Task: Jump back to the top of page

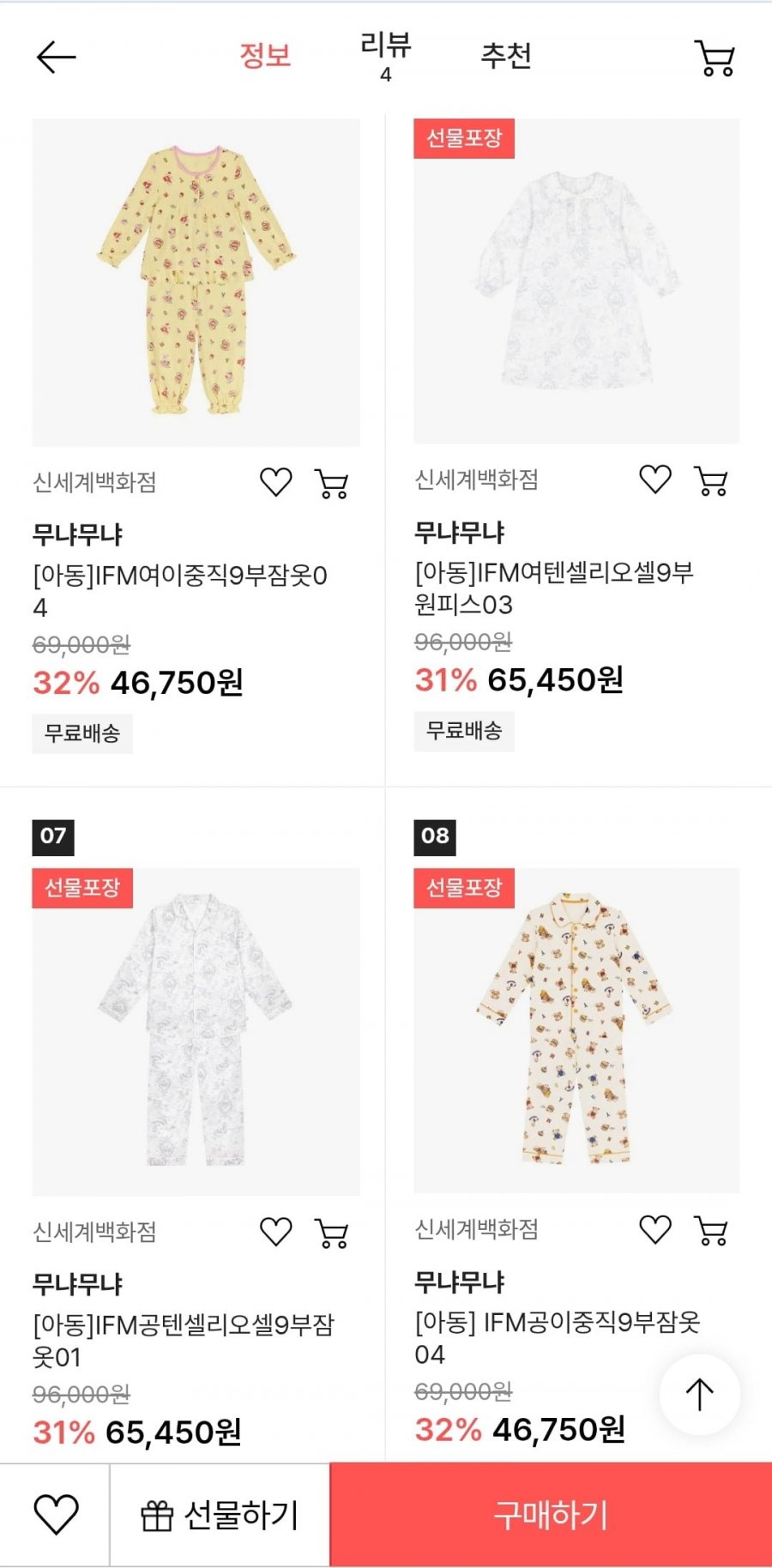Action: click(x=699, y=1394)
